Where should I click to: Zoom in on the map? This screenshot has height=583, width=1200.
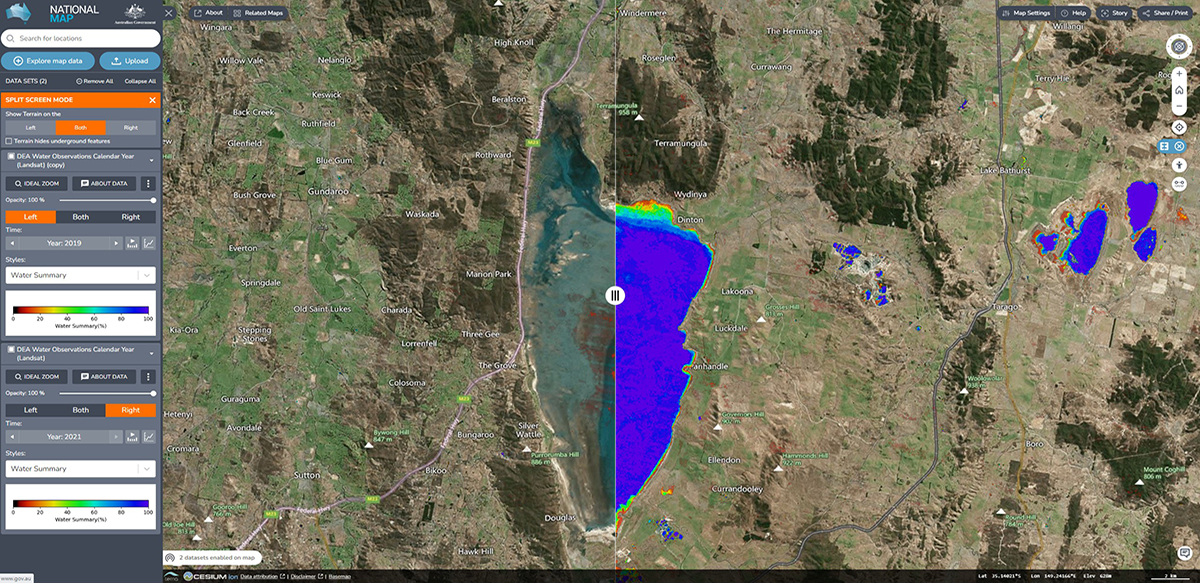1179,74
